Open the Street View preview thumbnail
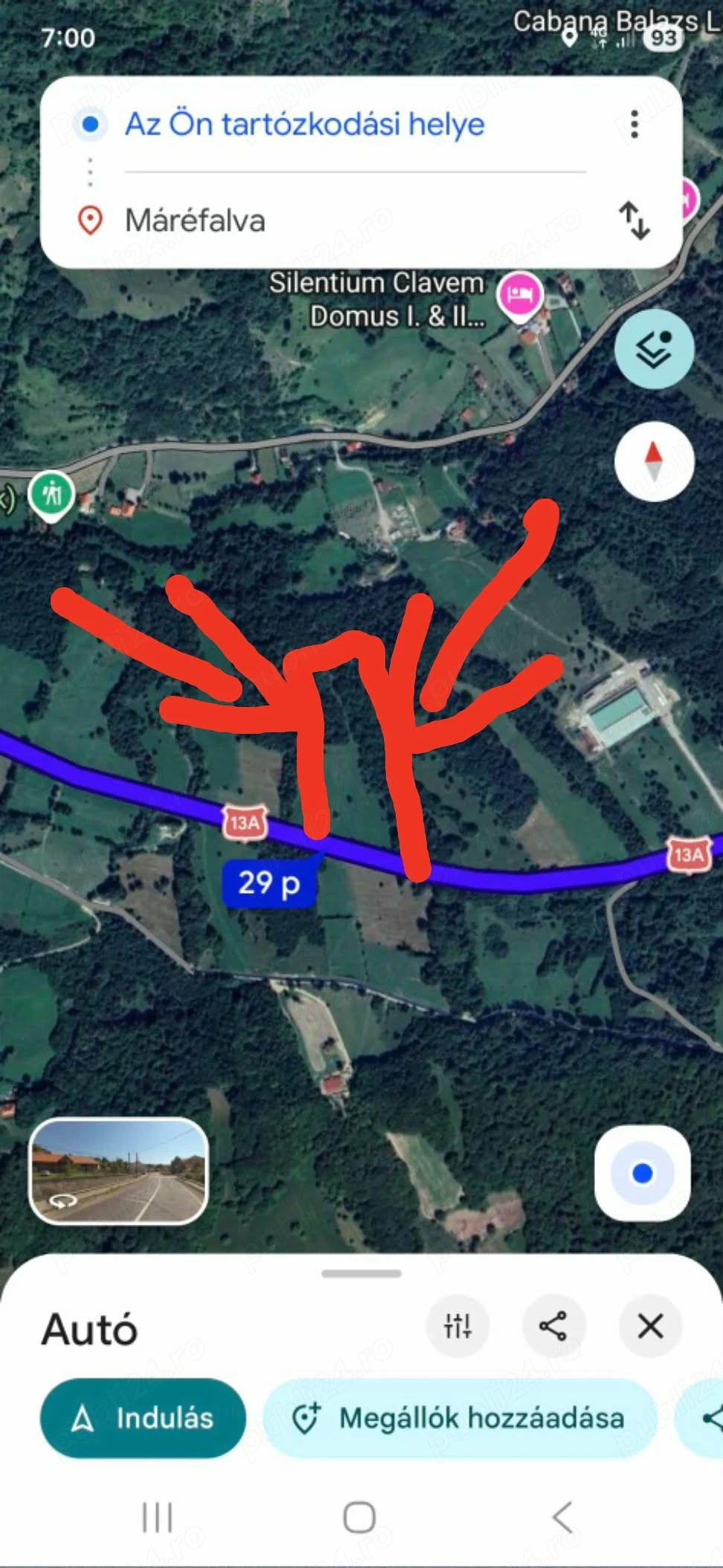Screen dimensions: 723x1568 [x=118, y=1171]
